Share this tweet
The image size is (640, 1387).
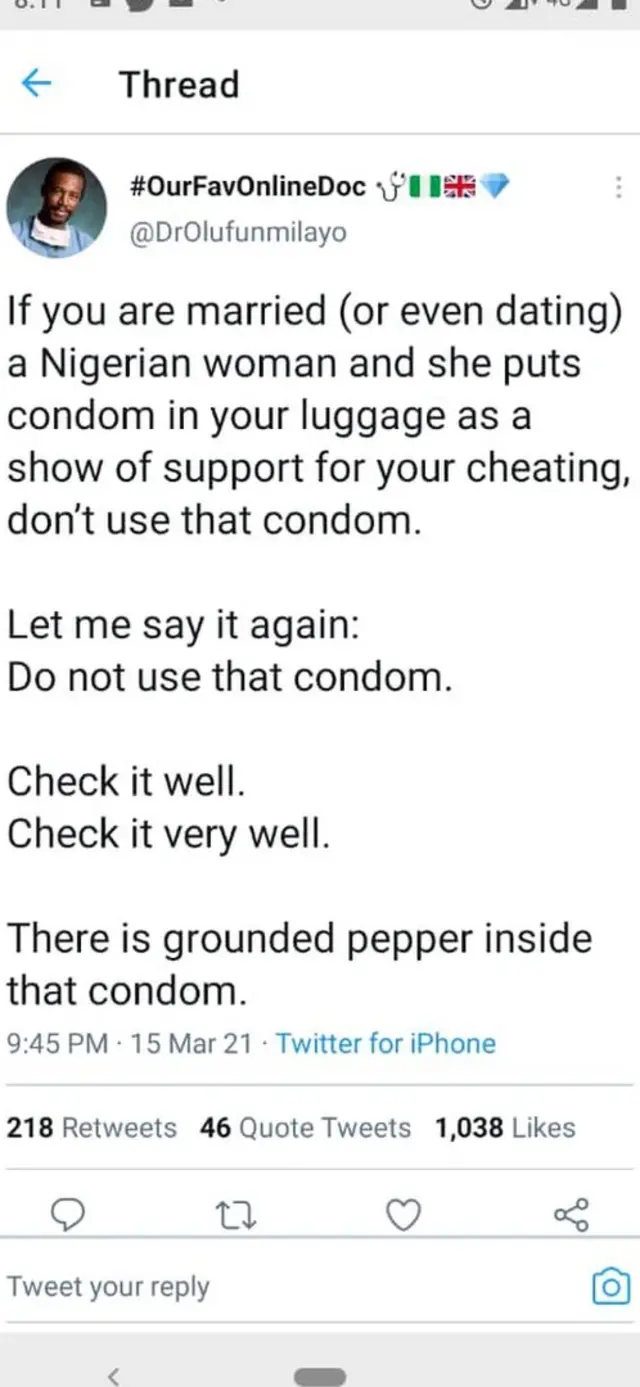click(571, 1214)
